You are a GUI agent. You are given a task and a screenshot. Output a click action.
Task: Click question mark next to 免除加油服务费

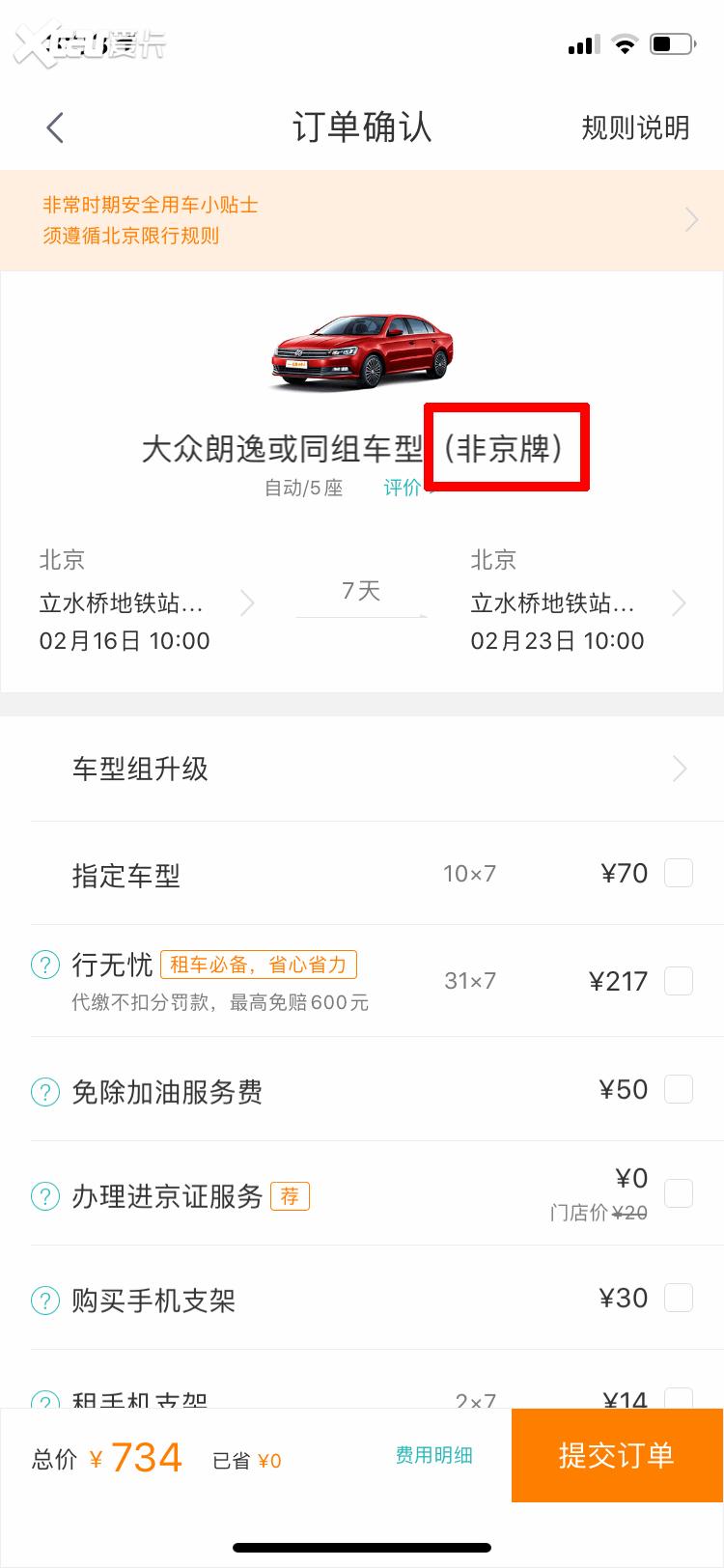(44, 1091)
